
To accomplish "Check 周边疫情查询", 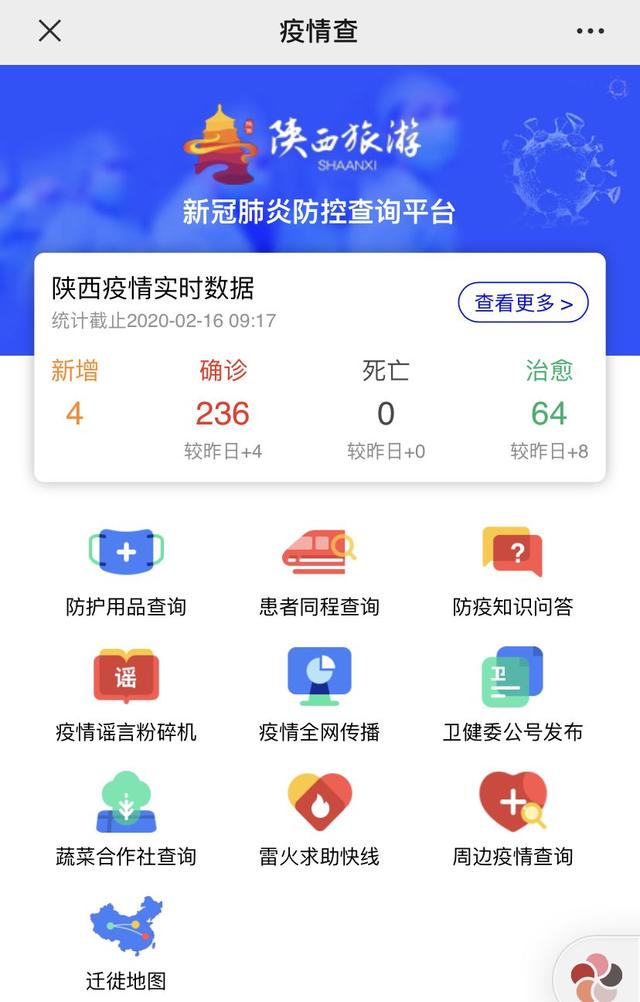I will click(x=512, y=820).
